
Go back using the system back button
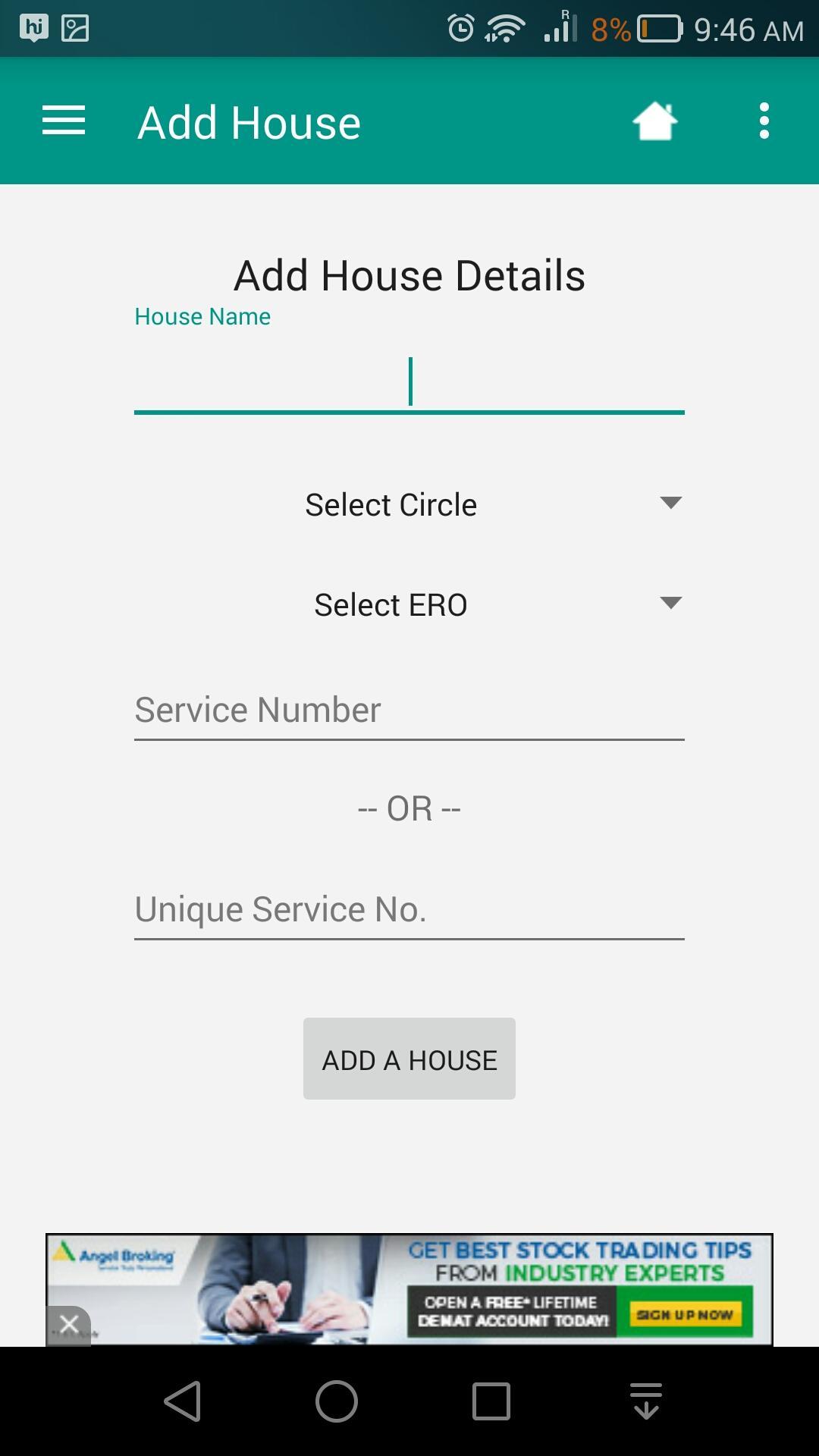point(183,1401)
